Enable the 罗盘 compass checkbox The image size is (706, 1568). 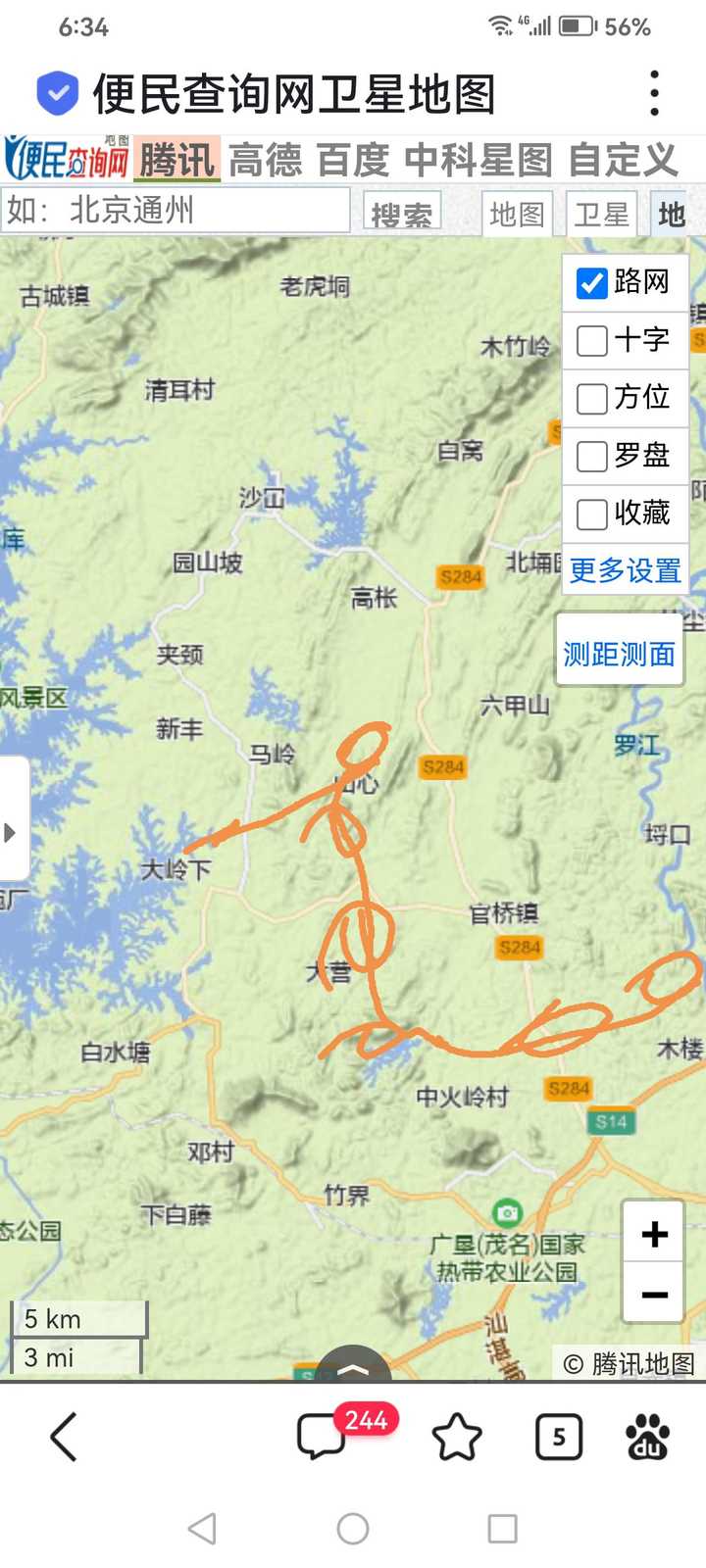coord(592,457)
